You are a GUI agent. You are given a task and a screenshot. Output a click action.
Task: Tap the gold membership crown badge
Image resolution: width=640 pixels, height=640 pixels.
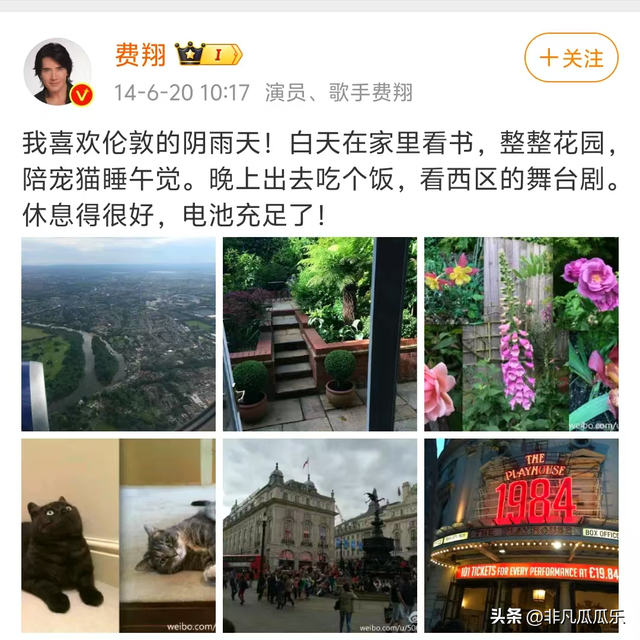[x=208, y=55]
